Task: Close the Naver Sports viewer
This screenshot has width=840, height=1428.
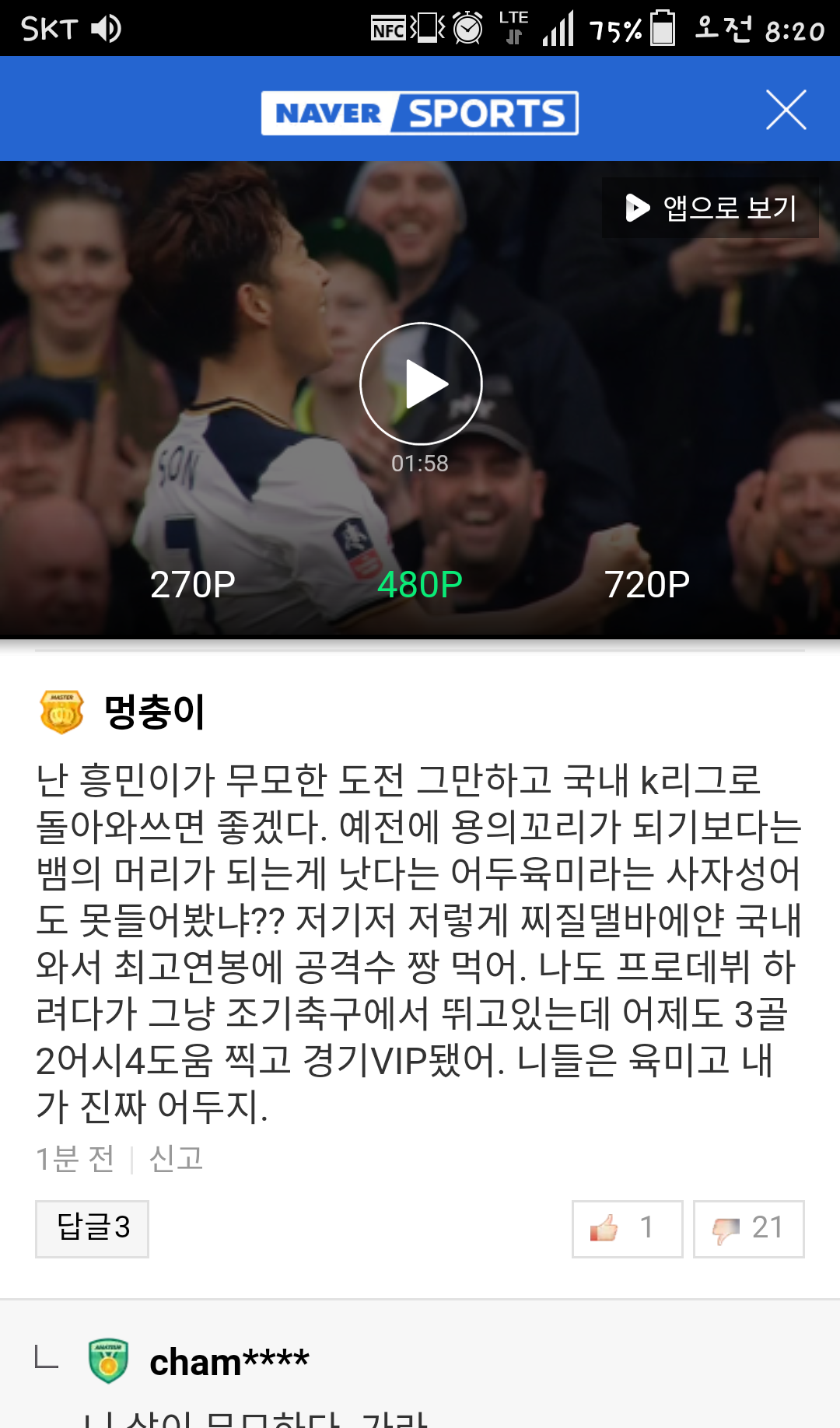Action: [786, 110]
